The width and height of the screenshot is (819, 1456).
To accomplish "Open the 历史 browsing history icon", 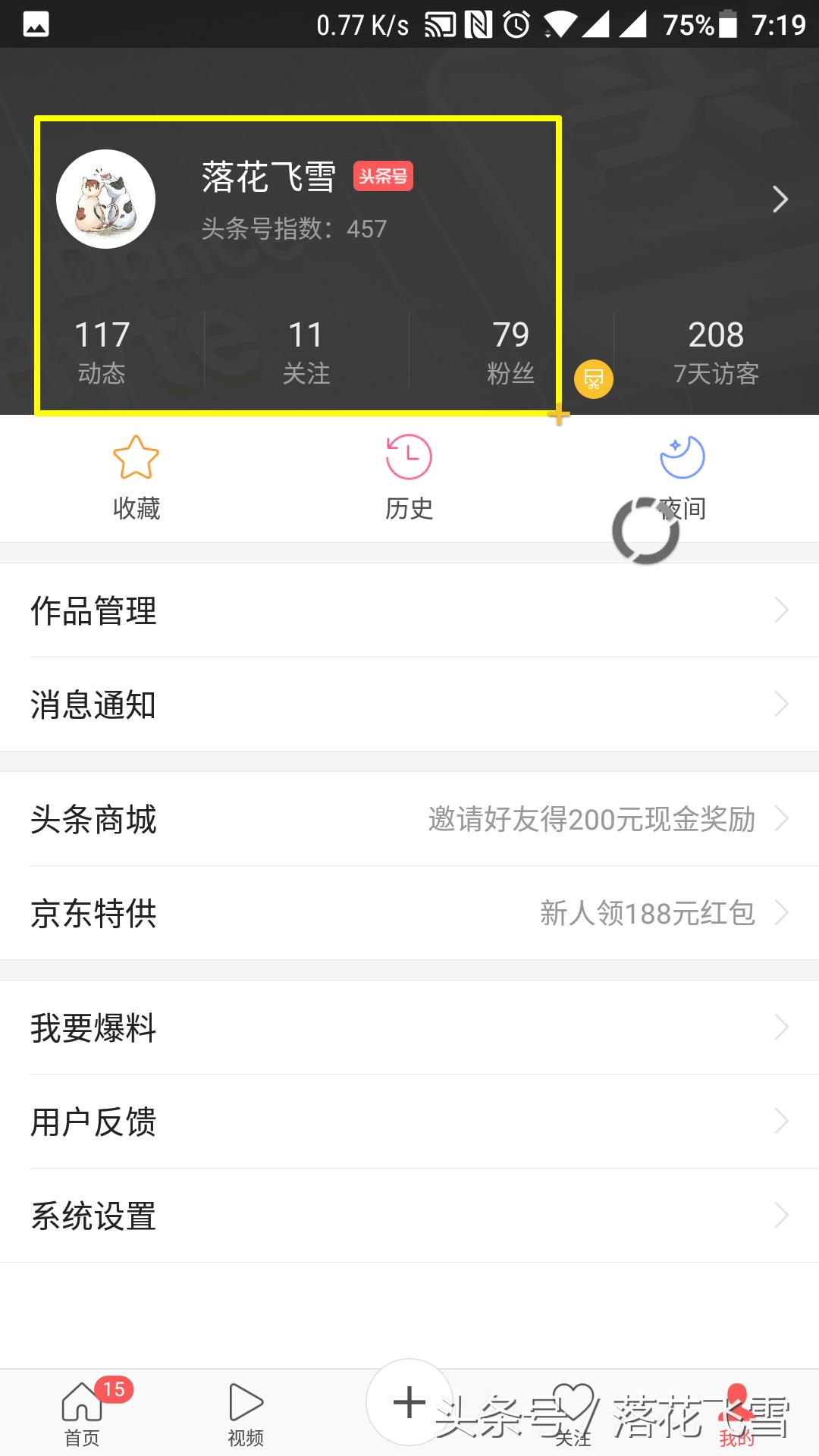I will (x=408, y=458).
